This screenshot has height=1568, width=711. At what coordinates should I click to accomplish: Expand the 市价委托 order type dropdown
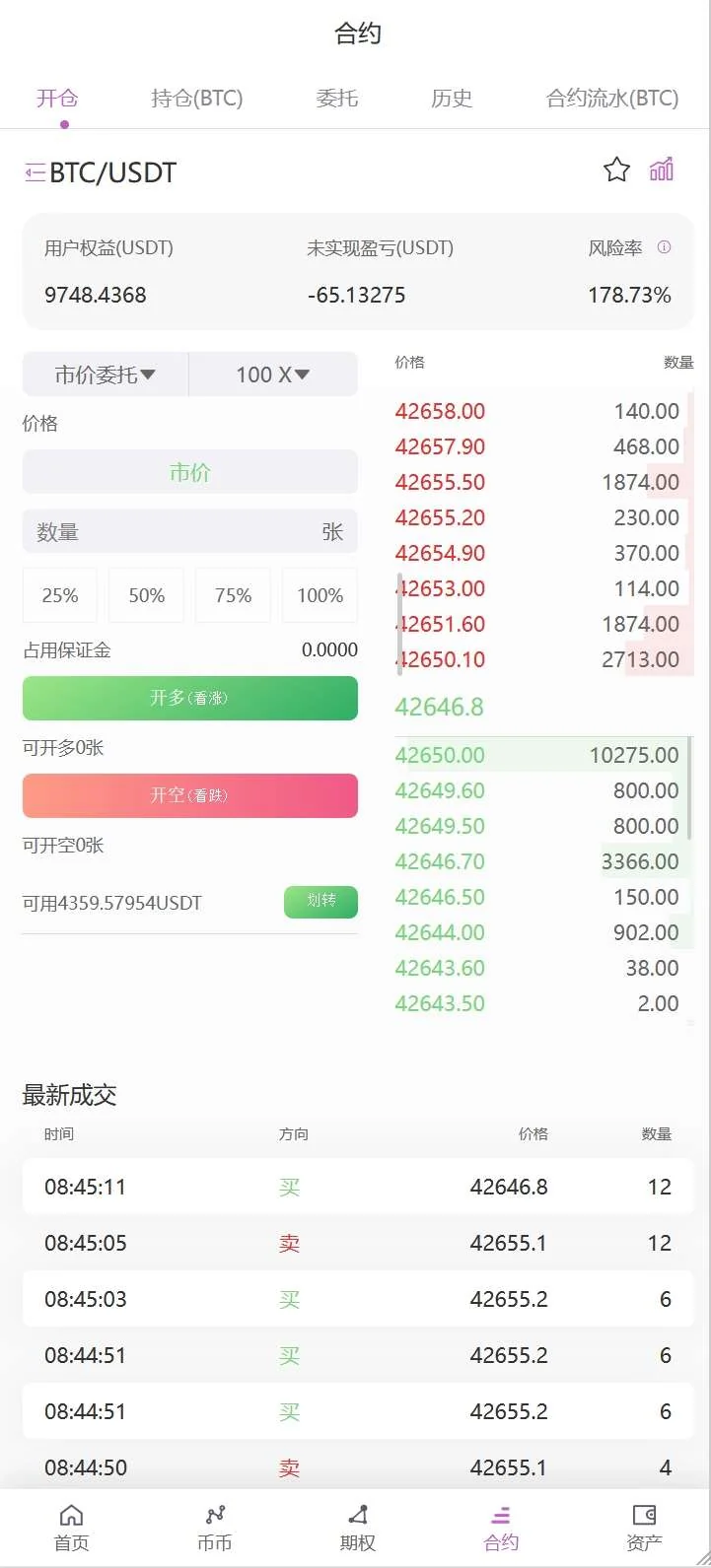(x=106, y=375)
